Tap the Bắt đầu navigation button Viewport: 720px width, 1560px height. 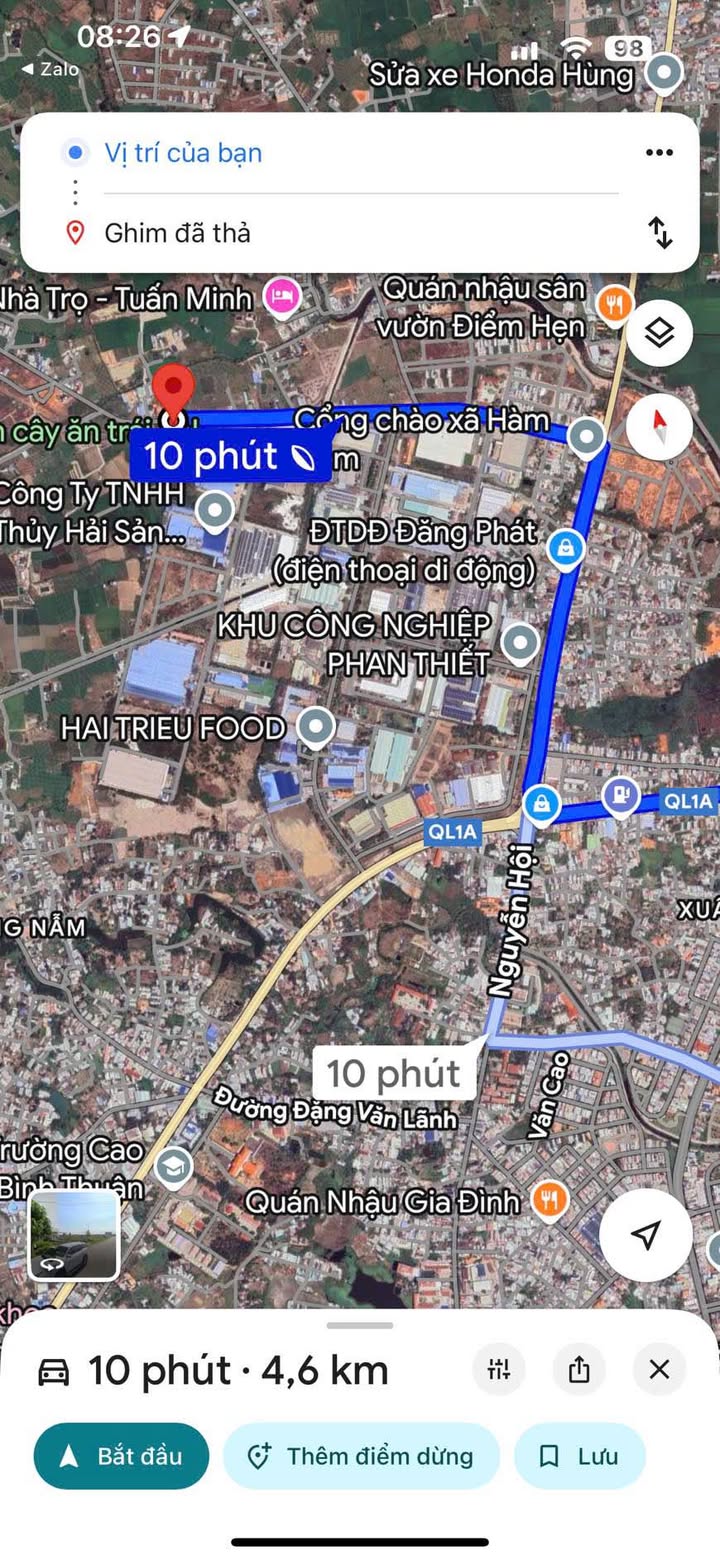pyautogui.click(x=121, y=1456)
